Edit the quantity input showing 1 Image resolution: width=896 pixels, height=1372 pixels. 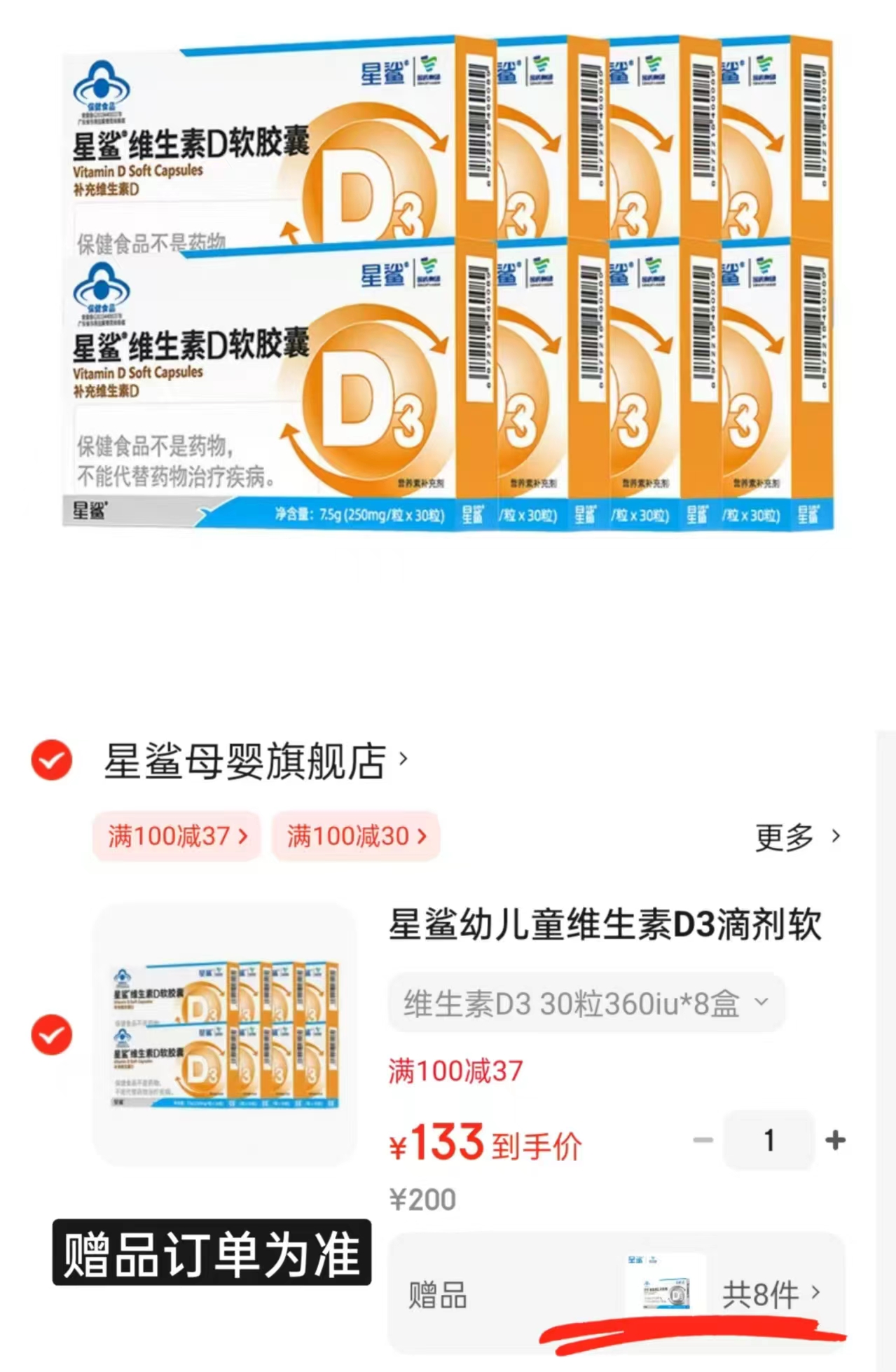point(768,1140)
